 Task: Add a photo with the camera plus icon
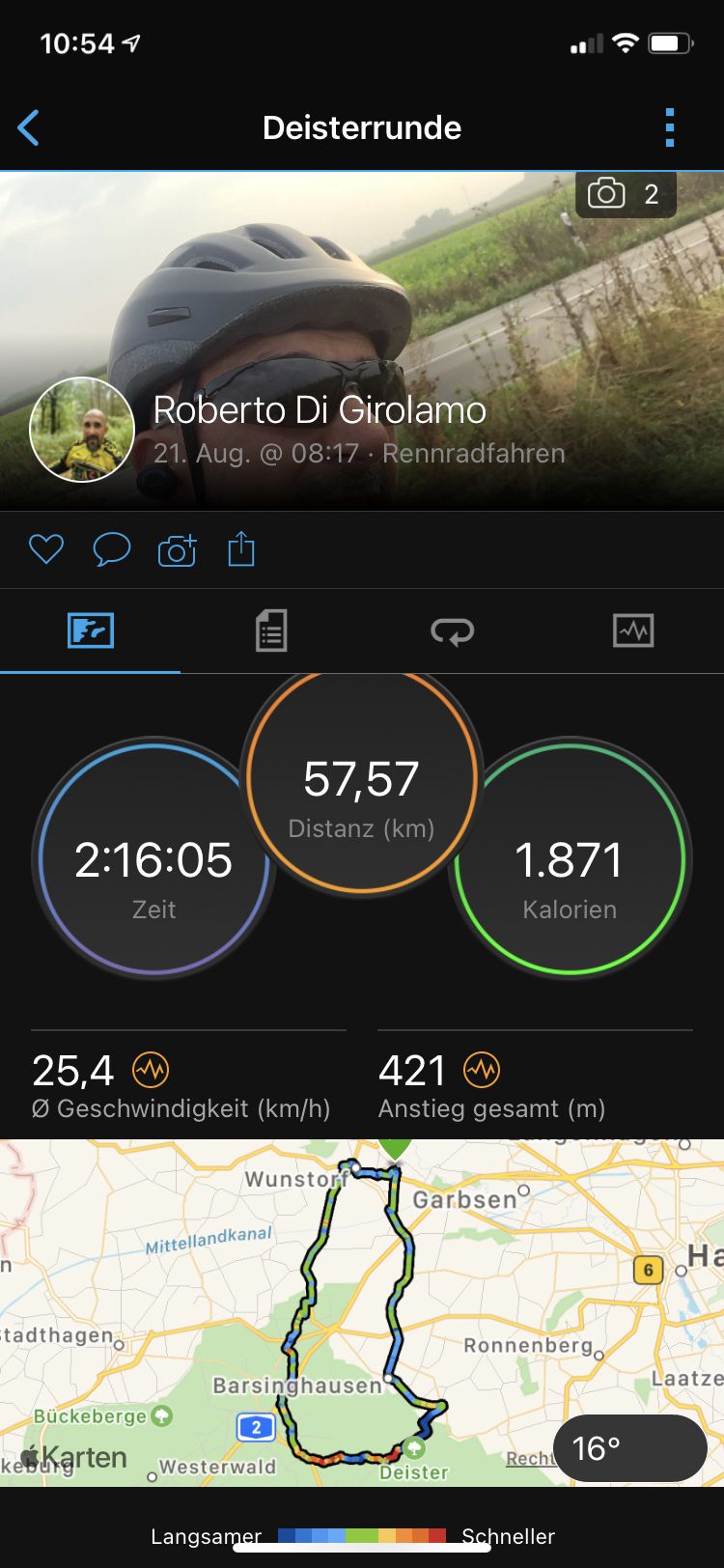click(x=178, y=549)
